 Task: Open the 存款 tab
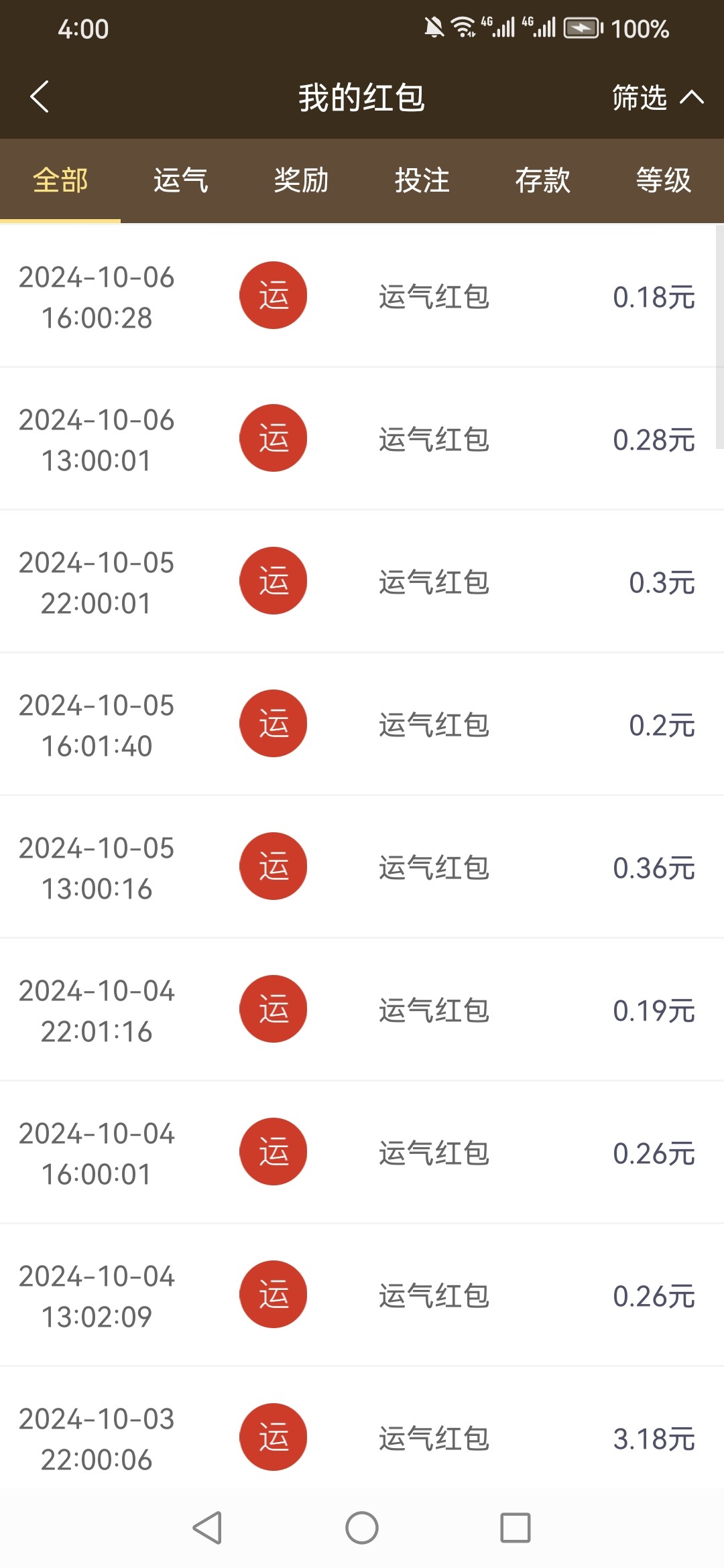point(543,180)
